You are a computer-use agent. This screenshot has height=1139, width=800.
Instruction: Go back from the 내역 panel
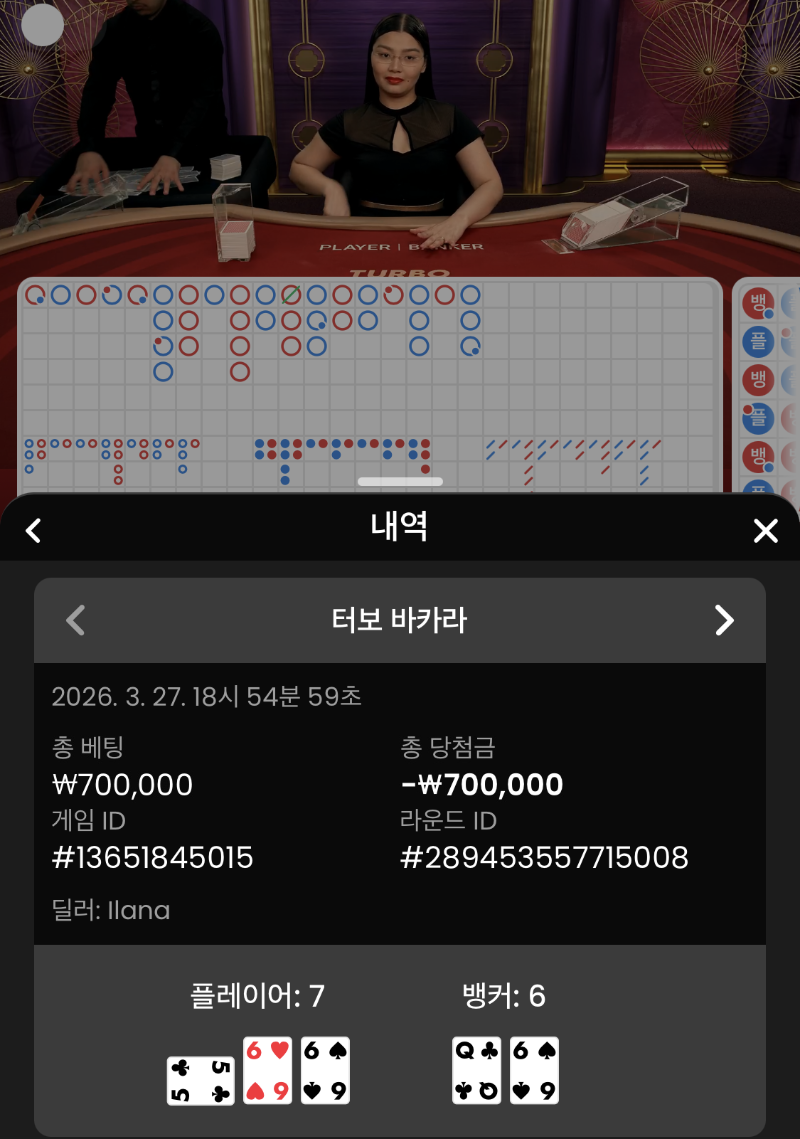[x=33, y=530]
